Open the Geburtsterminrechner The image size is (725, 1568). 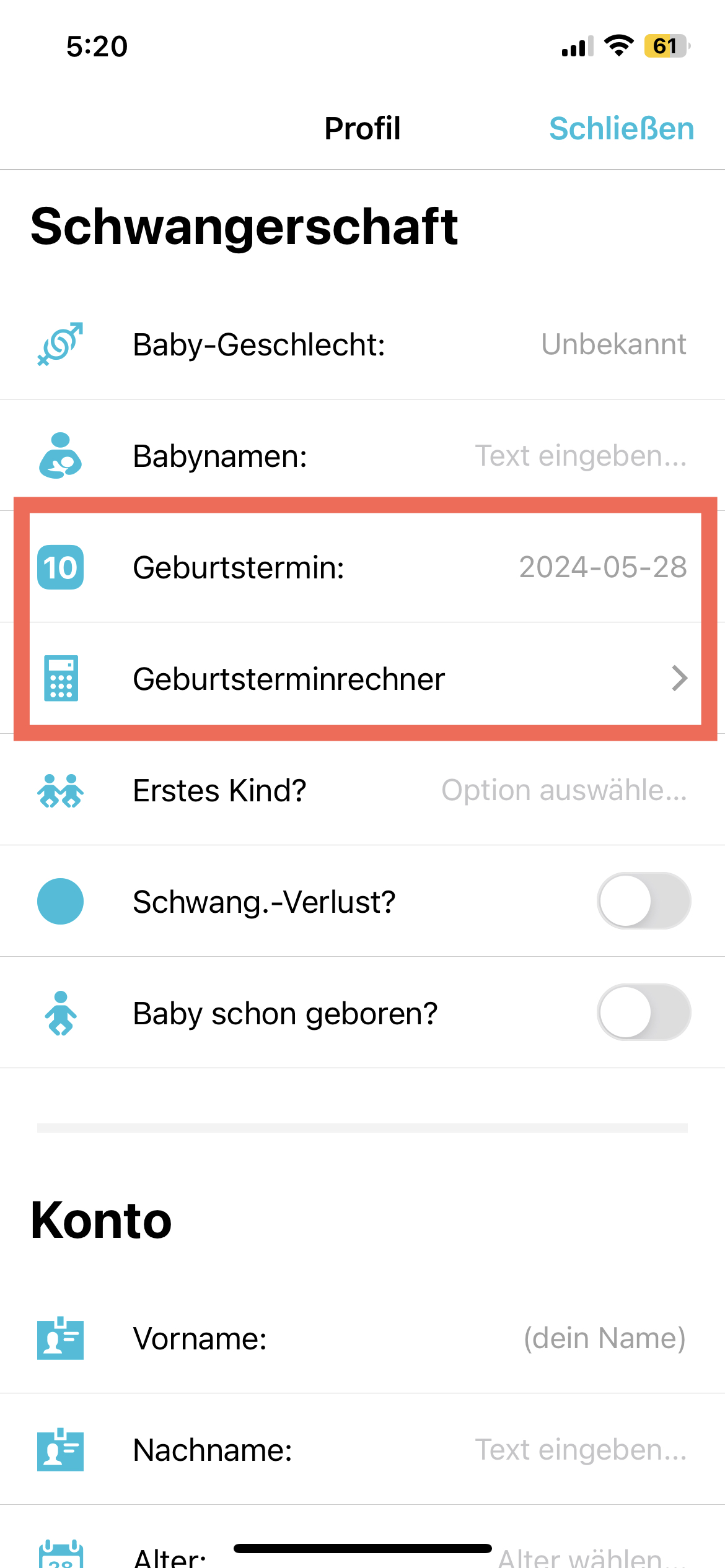click(362, 679)
